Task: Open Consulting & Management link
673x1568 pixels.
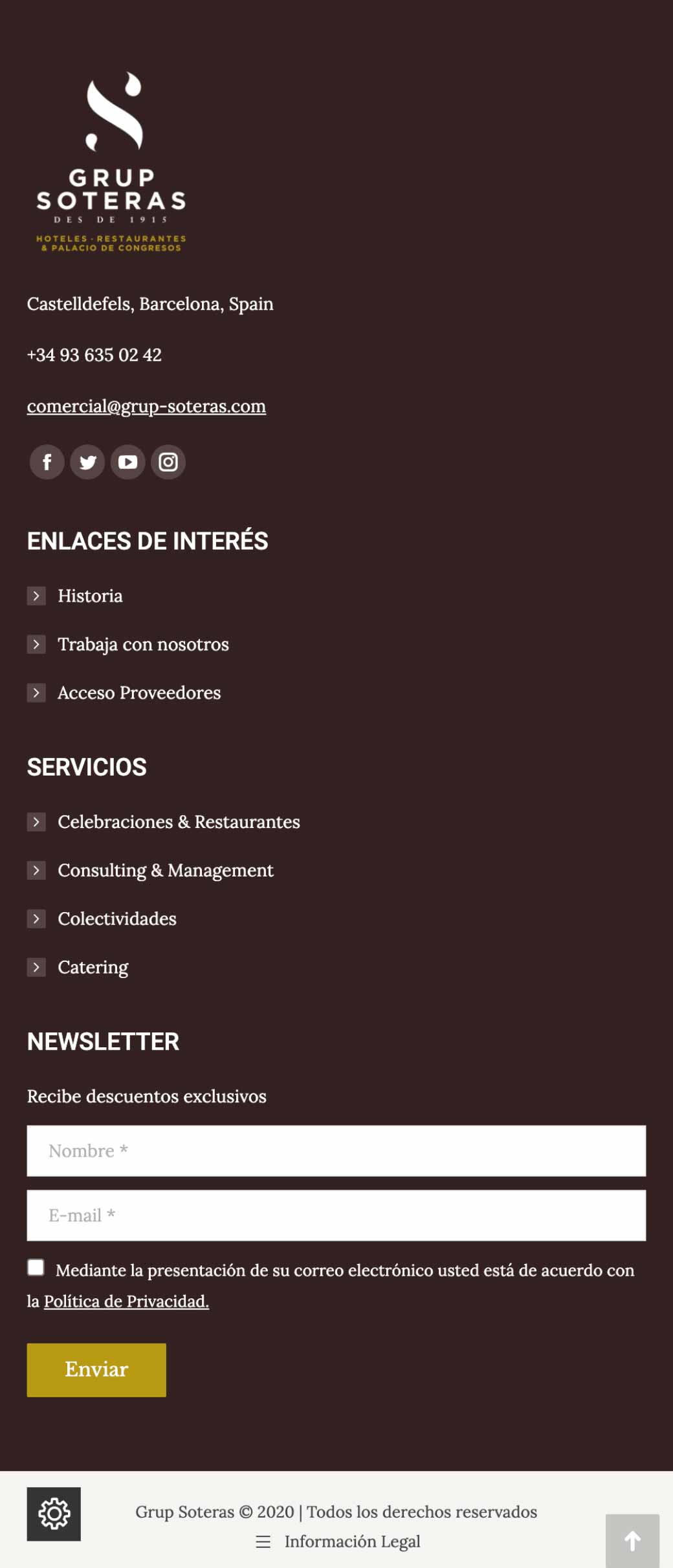Action: pyautogui.click(x=166, y=871)
